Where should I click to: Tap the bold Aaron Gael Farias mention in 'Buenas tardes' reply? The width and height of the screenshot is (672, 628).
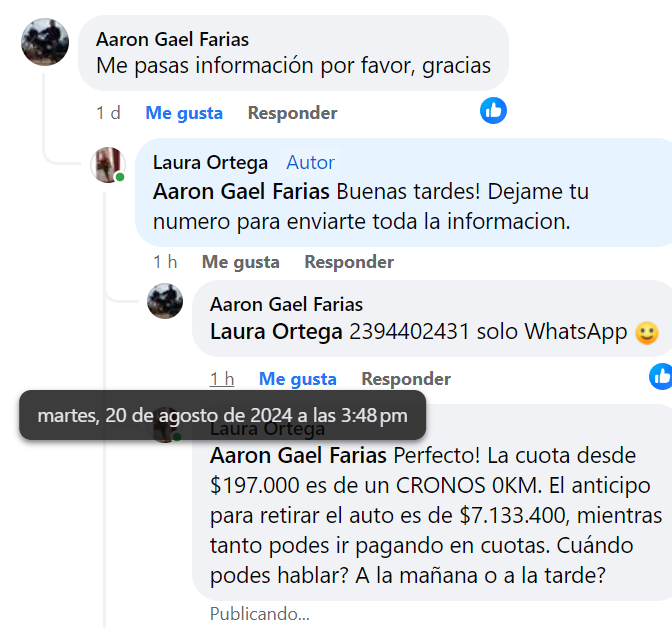(241, 191)
